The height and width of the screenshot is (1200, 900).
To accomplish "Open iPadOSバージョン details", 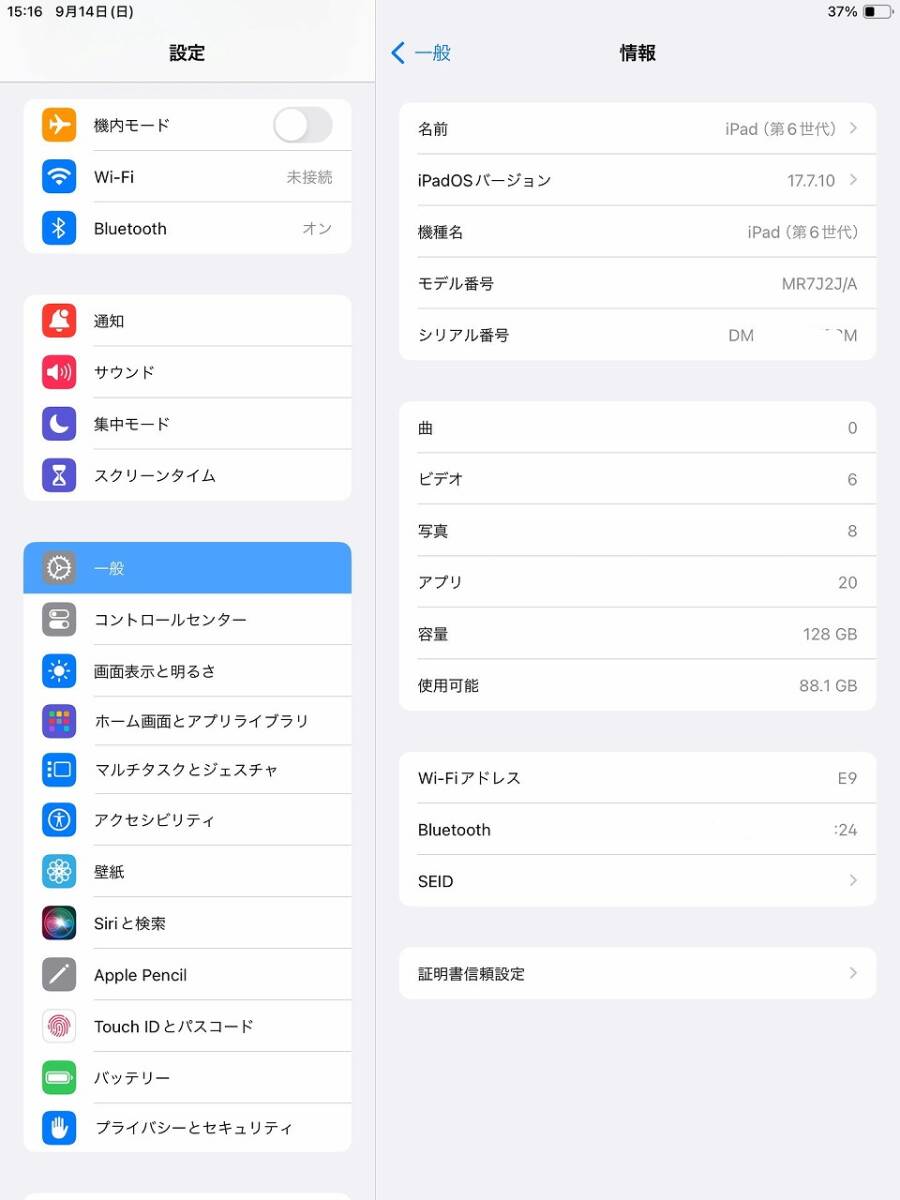I will (637, 181).
